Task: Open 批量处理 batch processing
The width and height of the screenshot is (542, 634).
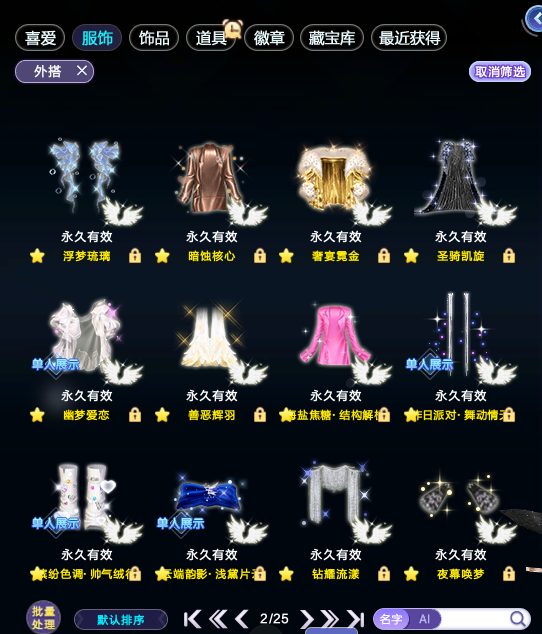Action: tap(43, 617)
